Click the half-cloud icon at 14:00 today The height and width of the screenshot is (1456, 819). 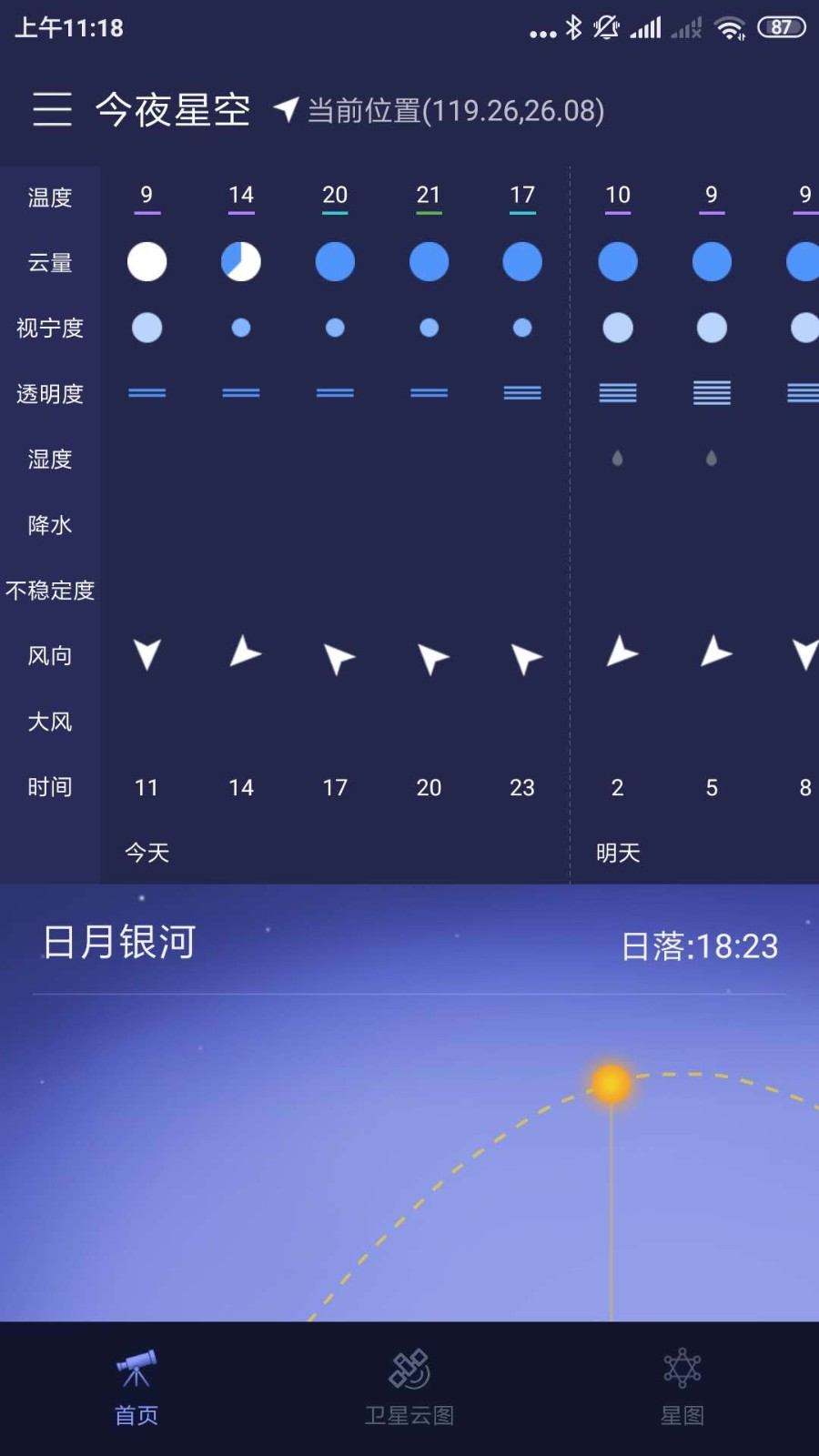tap(240, 261)
